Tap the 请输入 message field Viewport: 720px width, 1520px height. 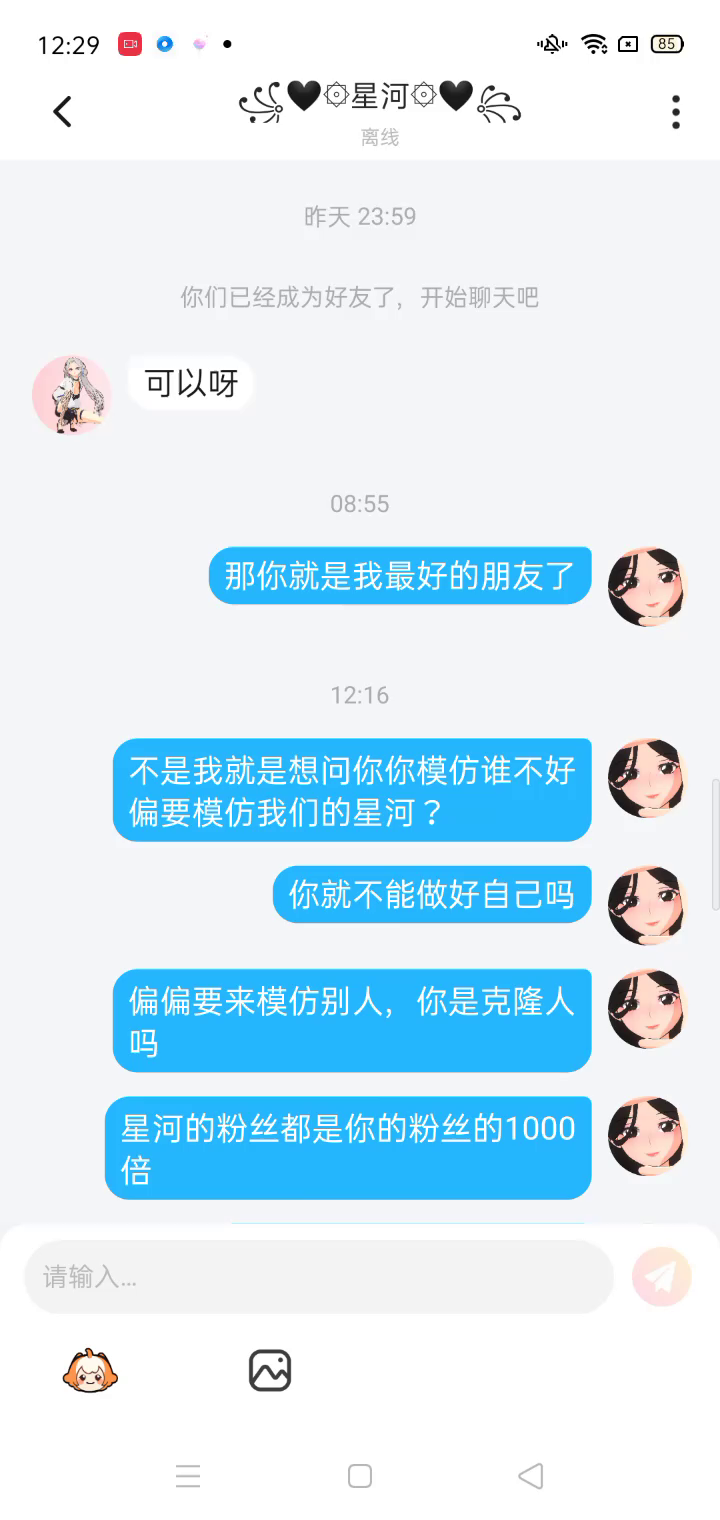[x=318, y=1277]
